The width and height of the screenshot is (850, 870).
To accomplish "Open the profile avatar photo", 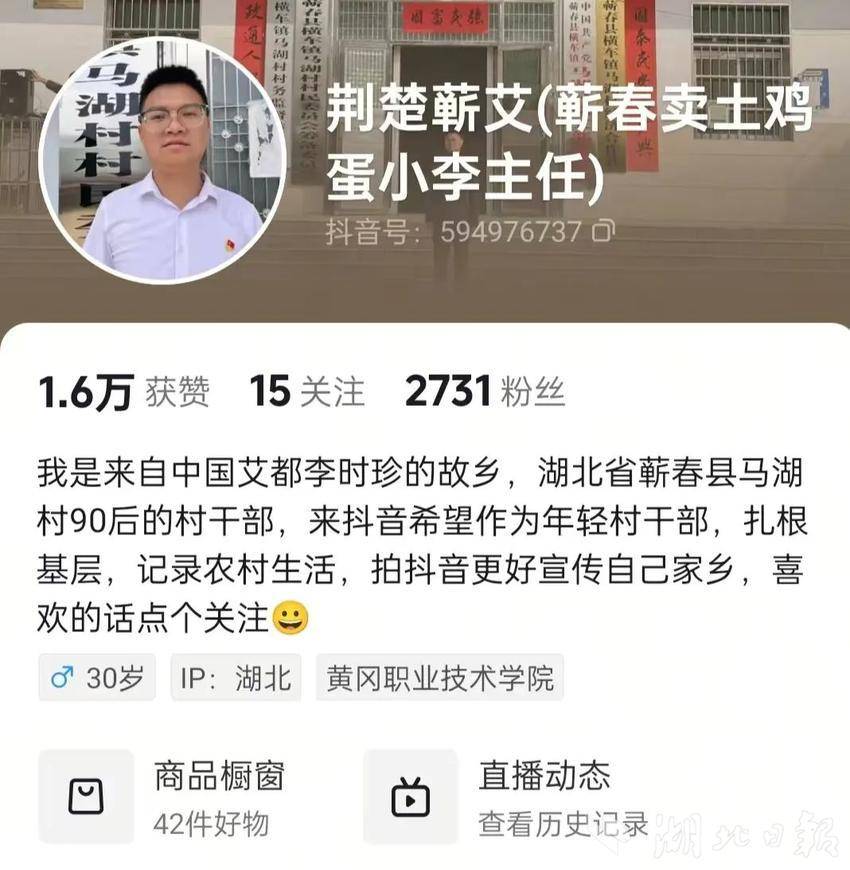I will [163, 161].
